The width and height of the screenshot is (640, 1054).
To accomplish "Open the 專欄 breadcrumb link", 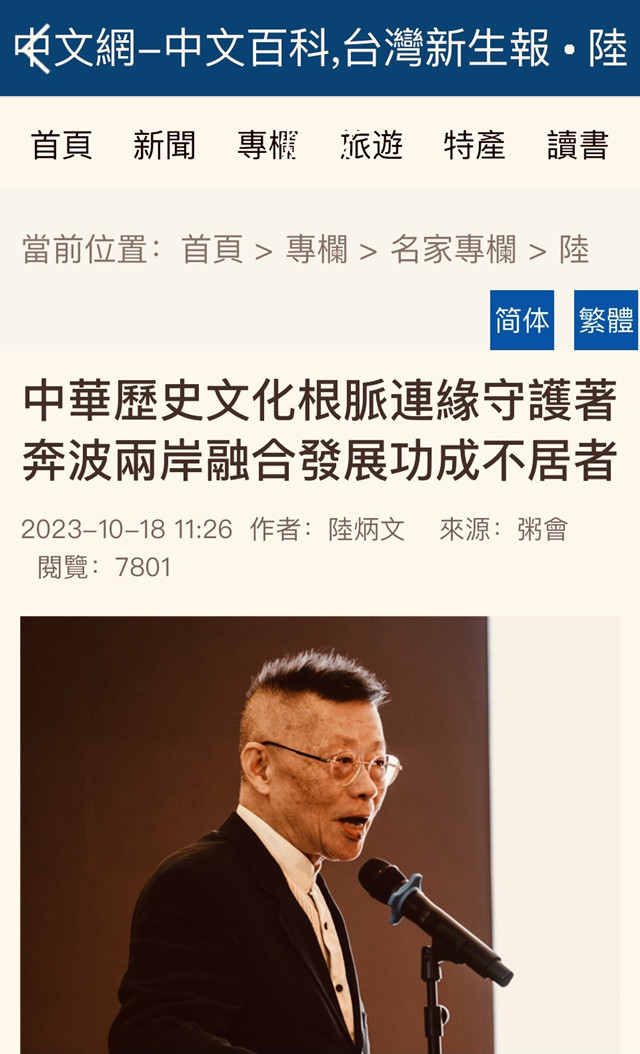I will click(316, 249).
